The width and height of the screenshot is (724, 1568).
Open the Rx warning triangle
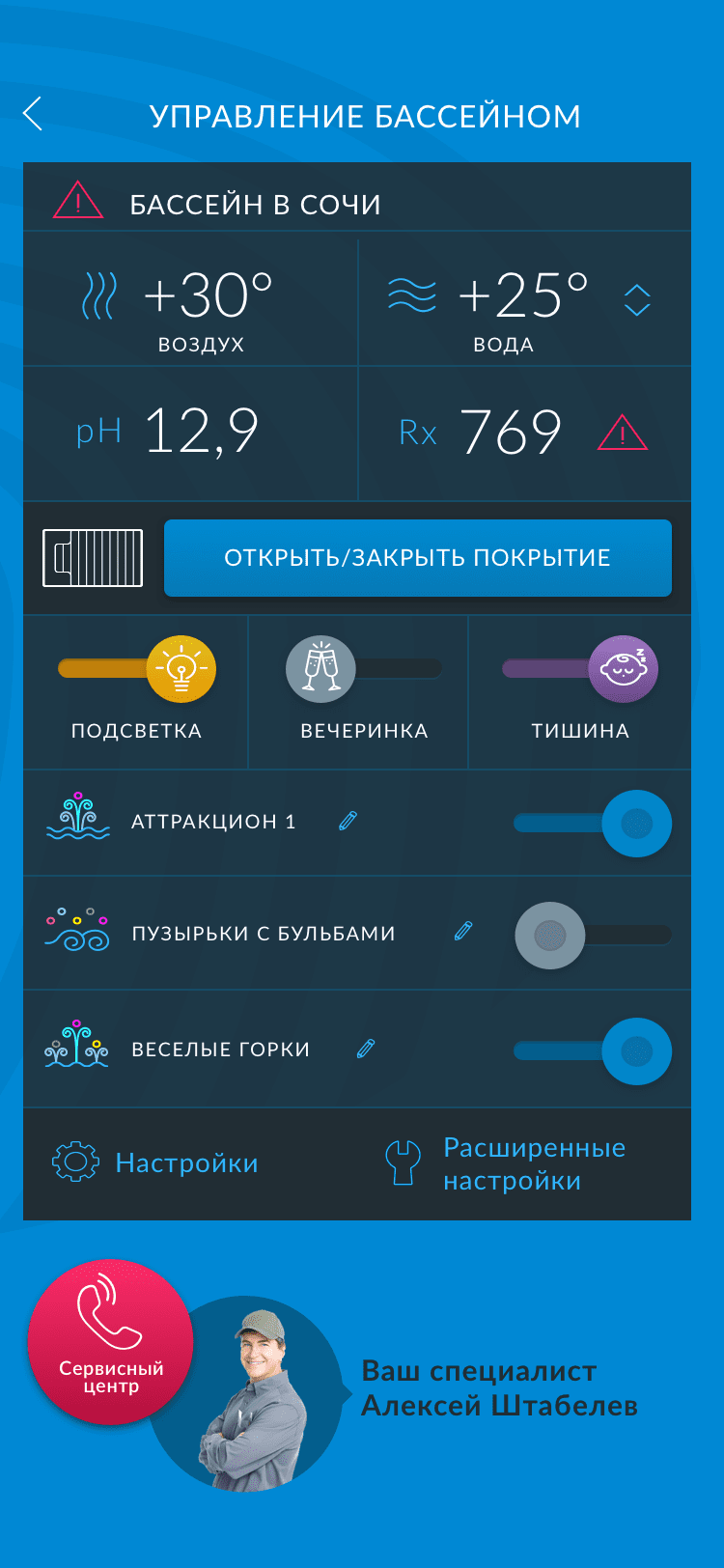tap(623, 433)
